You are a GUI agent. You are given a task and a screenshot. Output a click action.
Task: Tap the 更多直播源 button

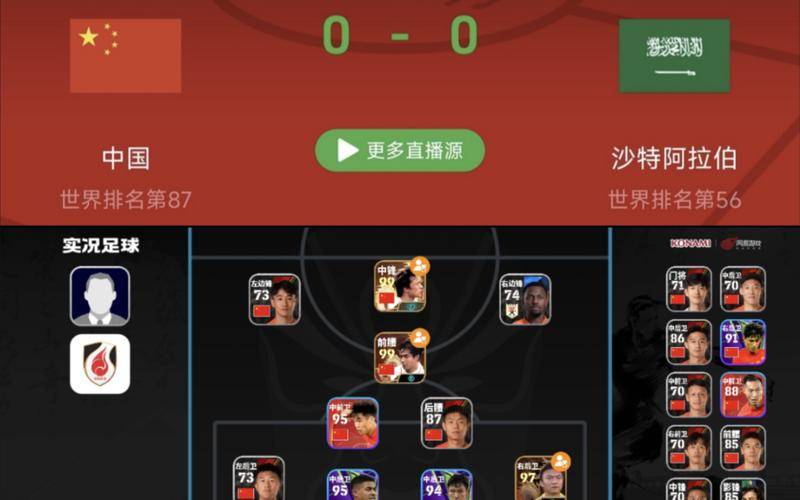point(400,150)
